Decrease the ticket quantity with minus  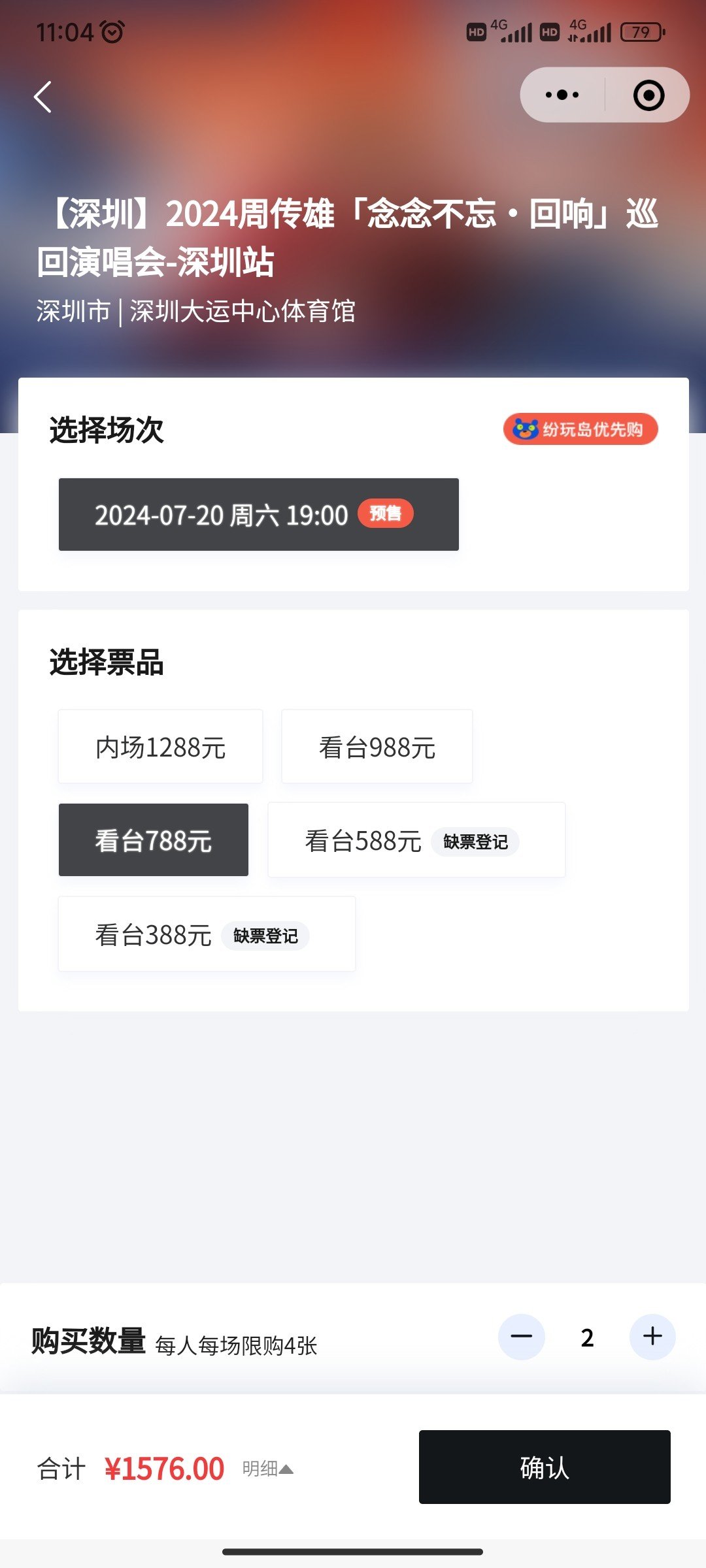click(x=522, y=1337)
